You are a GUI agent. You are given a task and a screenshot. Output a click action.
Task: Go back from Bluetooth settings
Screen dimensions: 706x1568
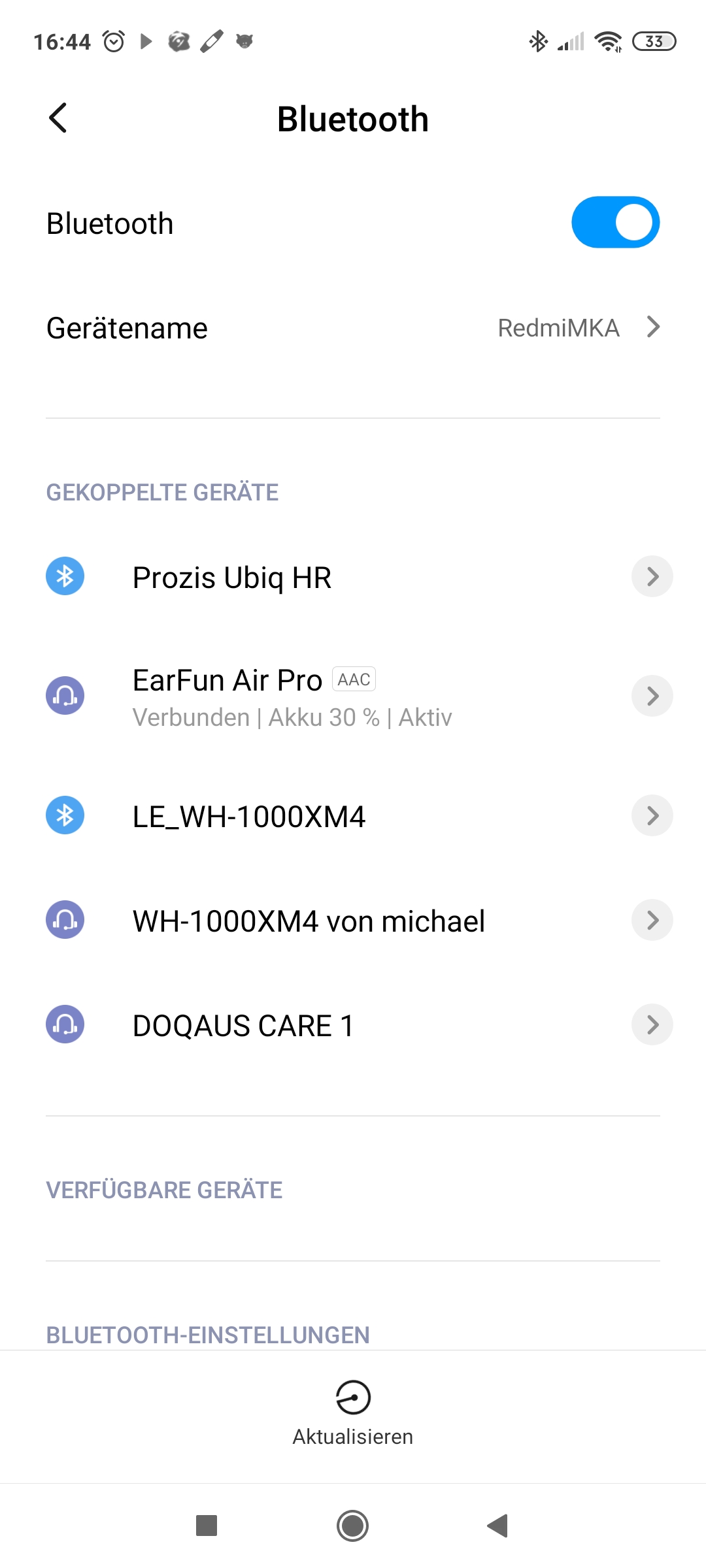pos(58,118)
